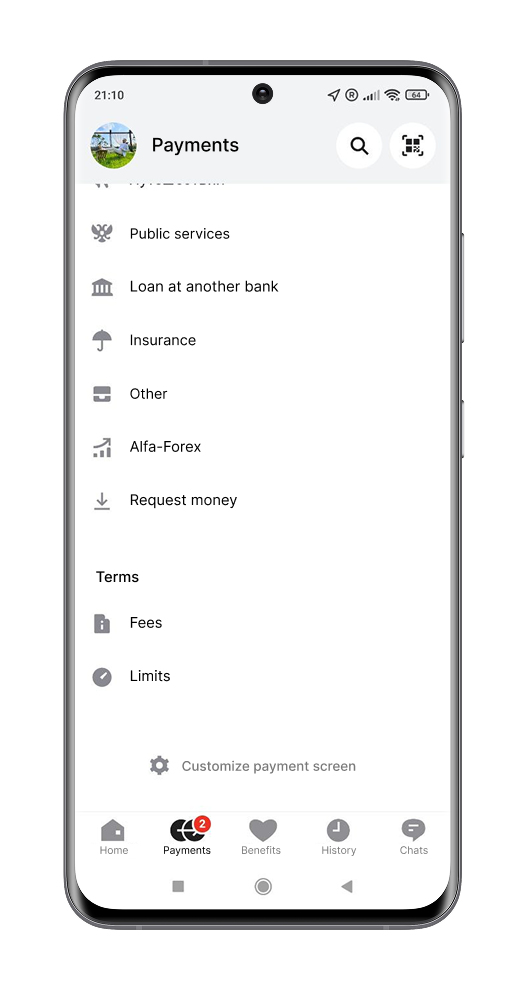The width and height of the screenshot is (527, 990).
Task: Open the profile avatar
Action: [x=114, y=145]
